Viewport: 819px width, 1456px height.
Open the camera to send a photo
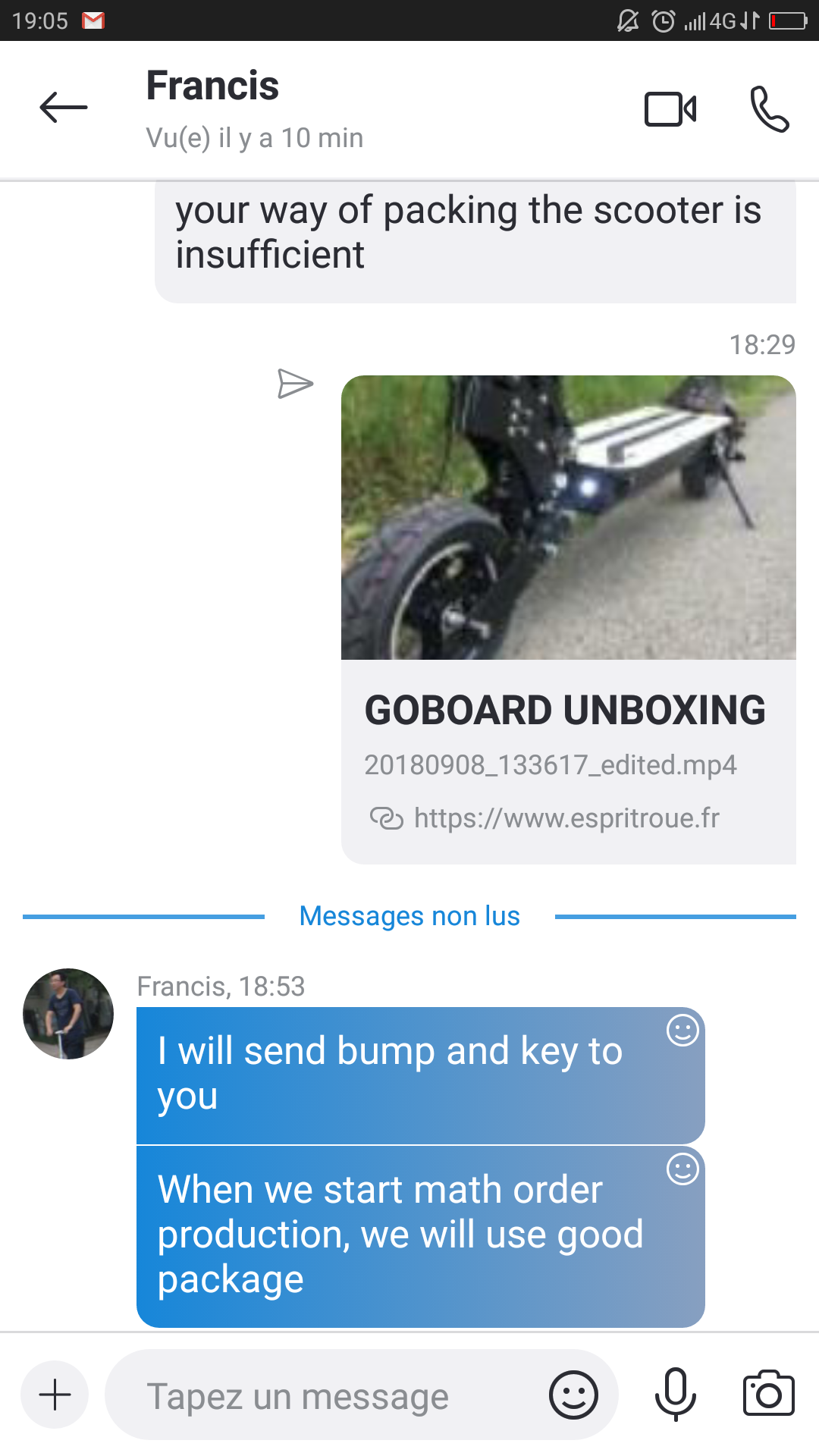[768, 1394]
